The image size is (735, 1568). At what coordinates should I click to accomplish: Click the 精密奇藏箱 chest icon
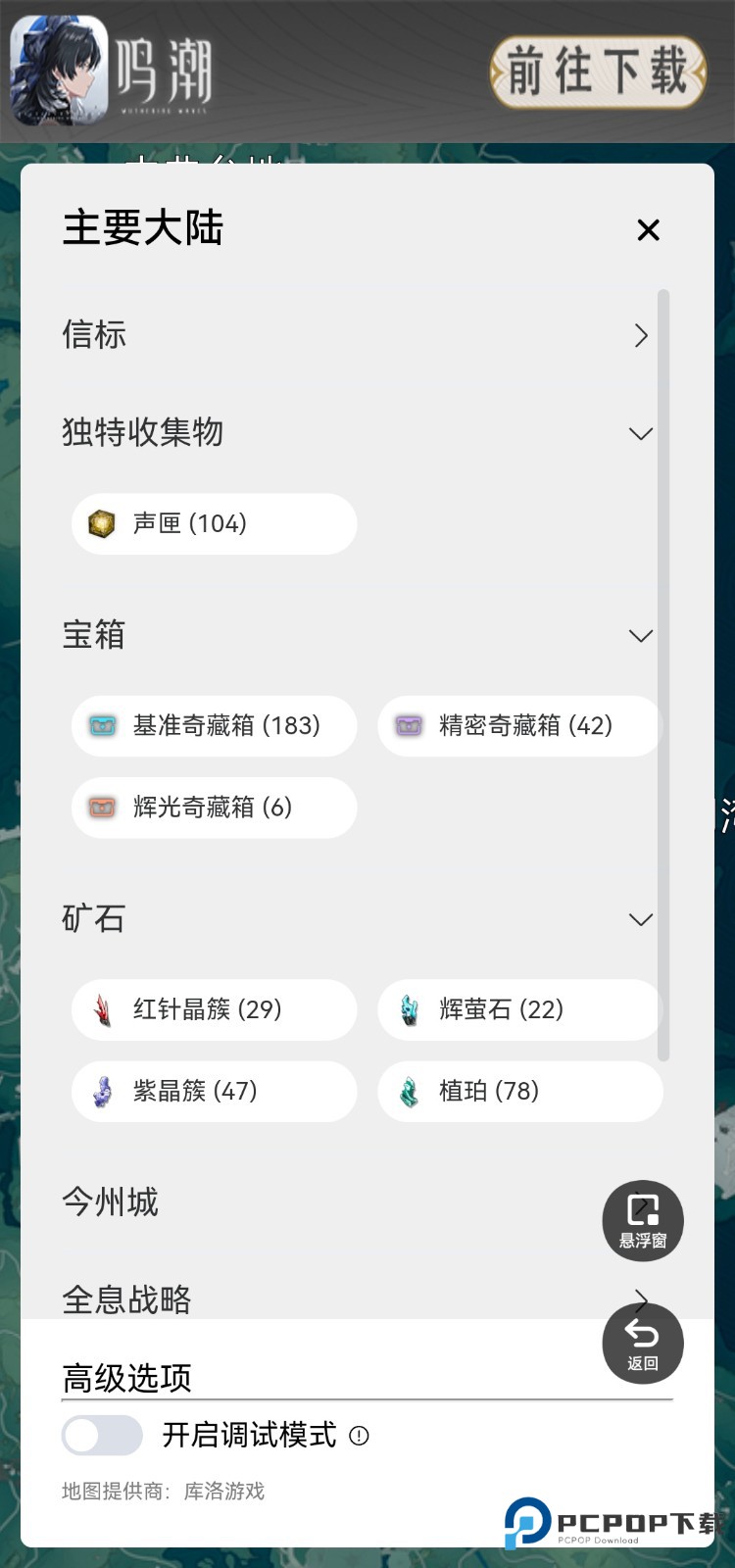(x=410, y=726)
